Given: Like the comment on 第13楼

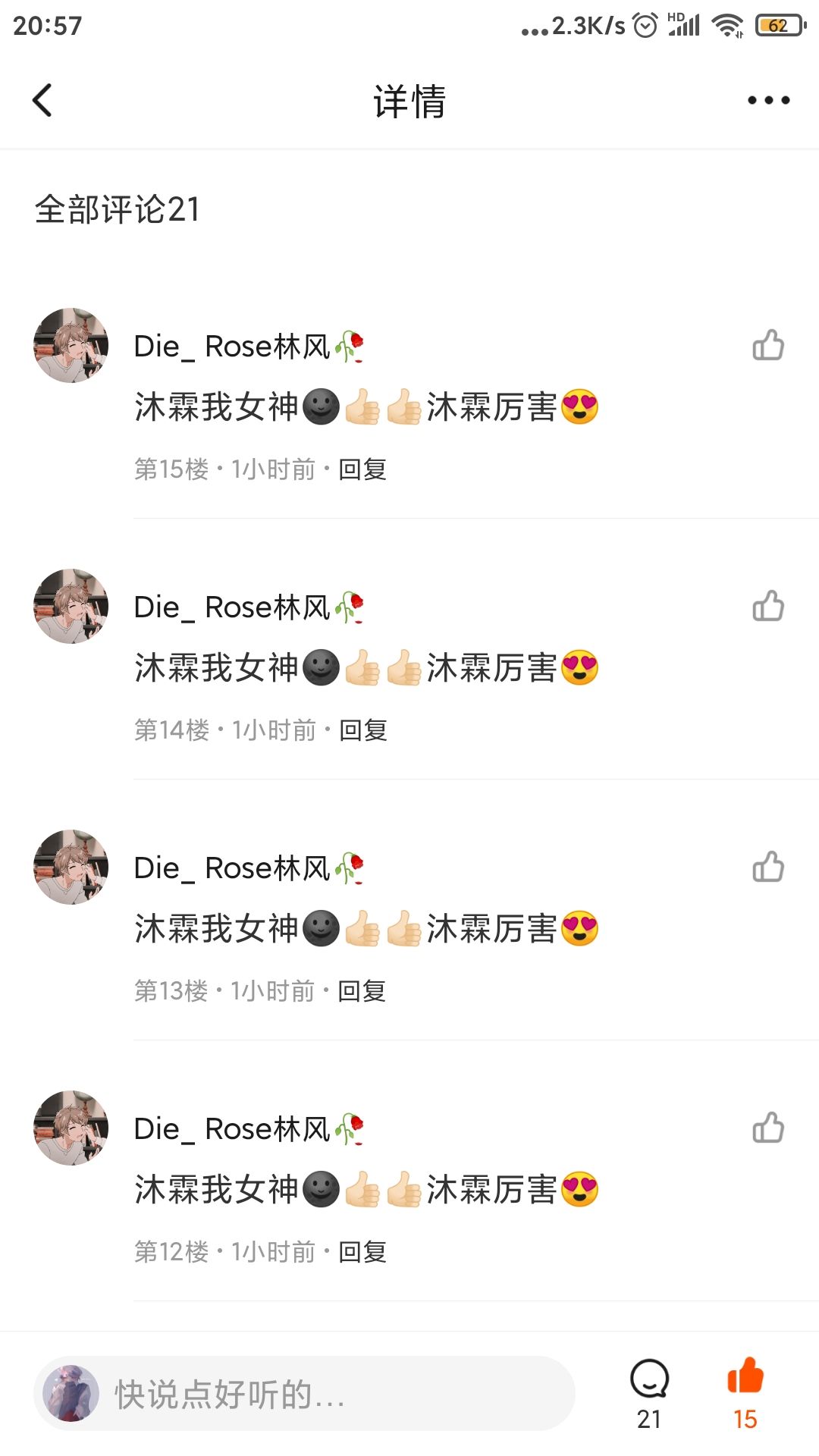Looking at the screenshot, I should [768, 868].
